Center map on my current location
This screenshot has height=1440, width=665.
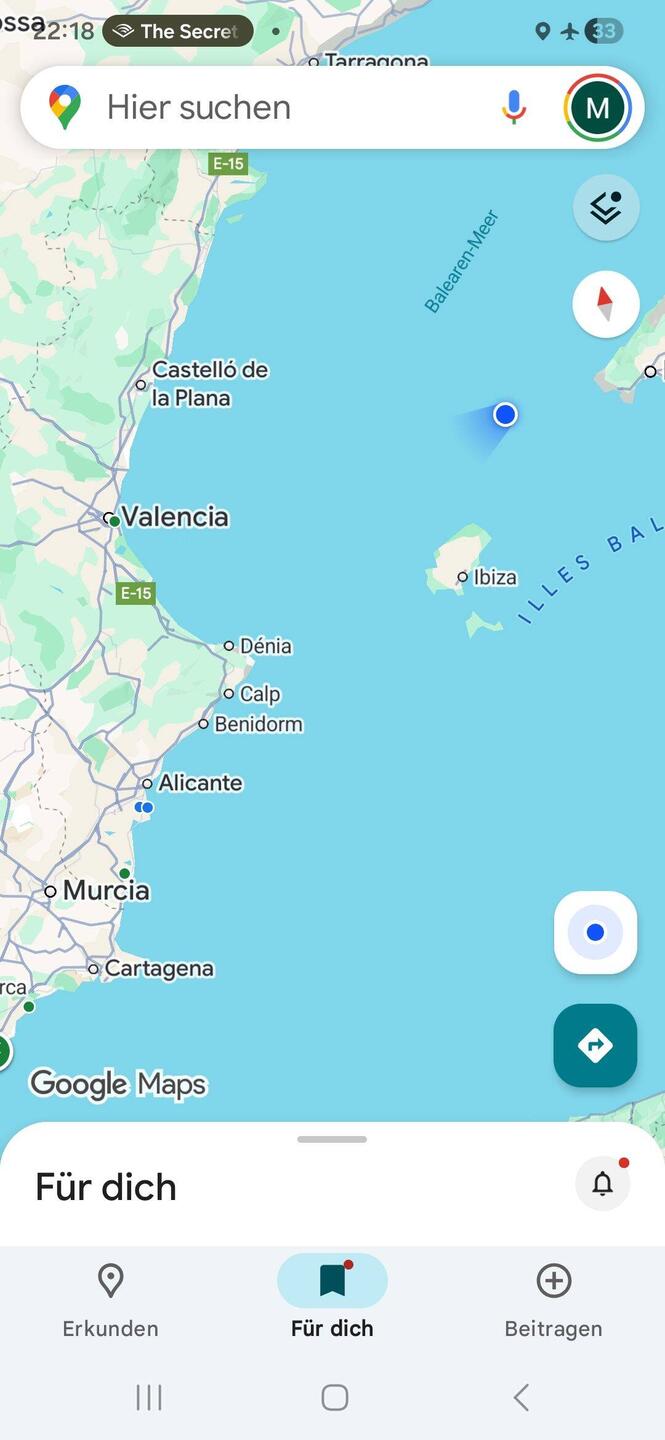595,932
